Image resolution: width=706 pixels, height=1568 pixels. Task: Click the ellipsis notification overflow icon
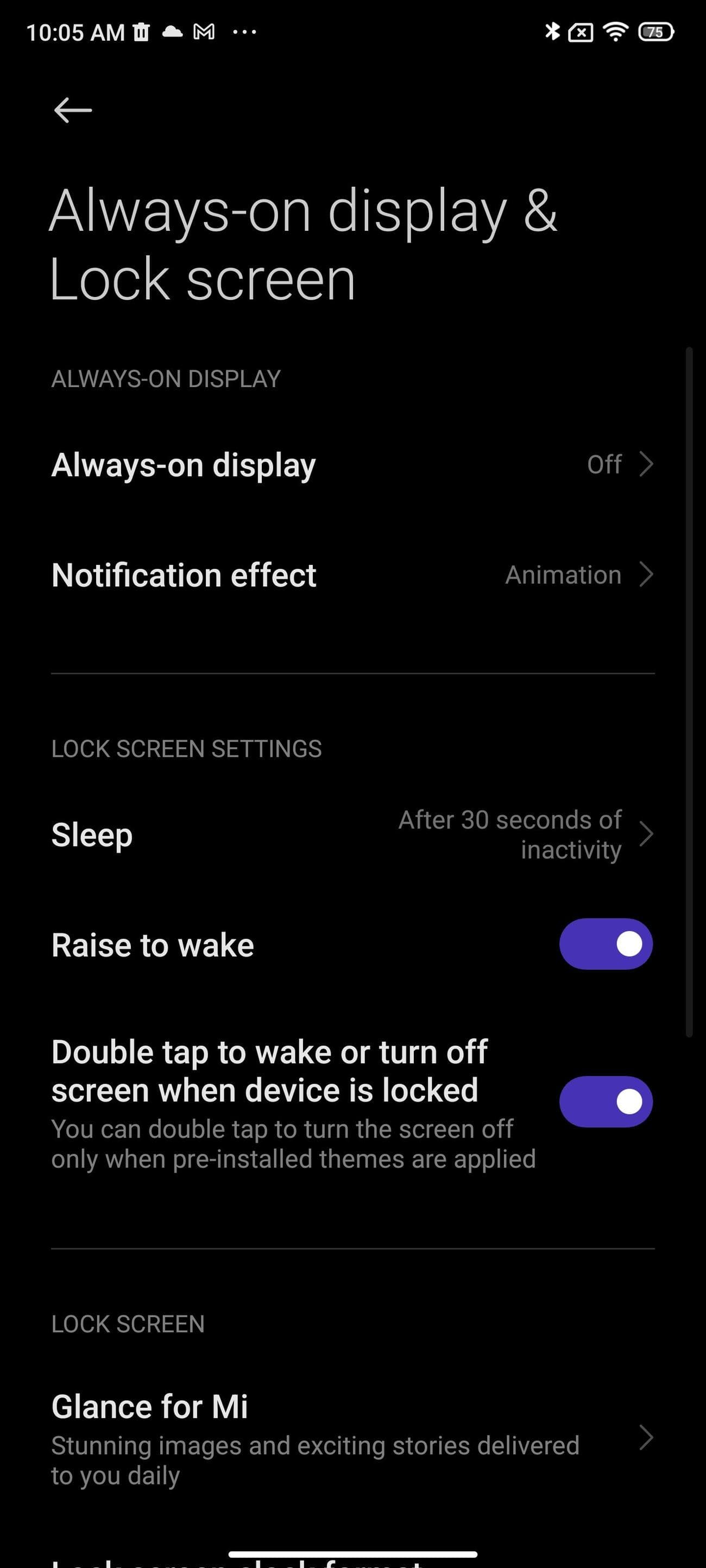[x=243, y=31]
